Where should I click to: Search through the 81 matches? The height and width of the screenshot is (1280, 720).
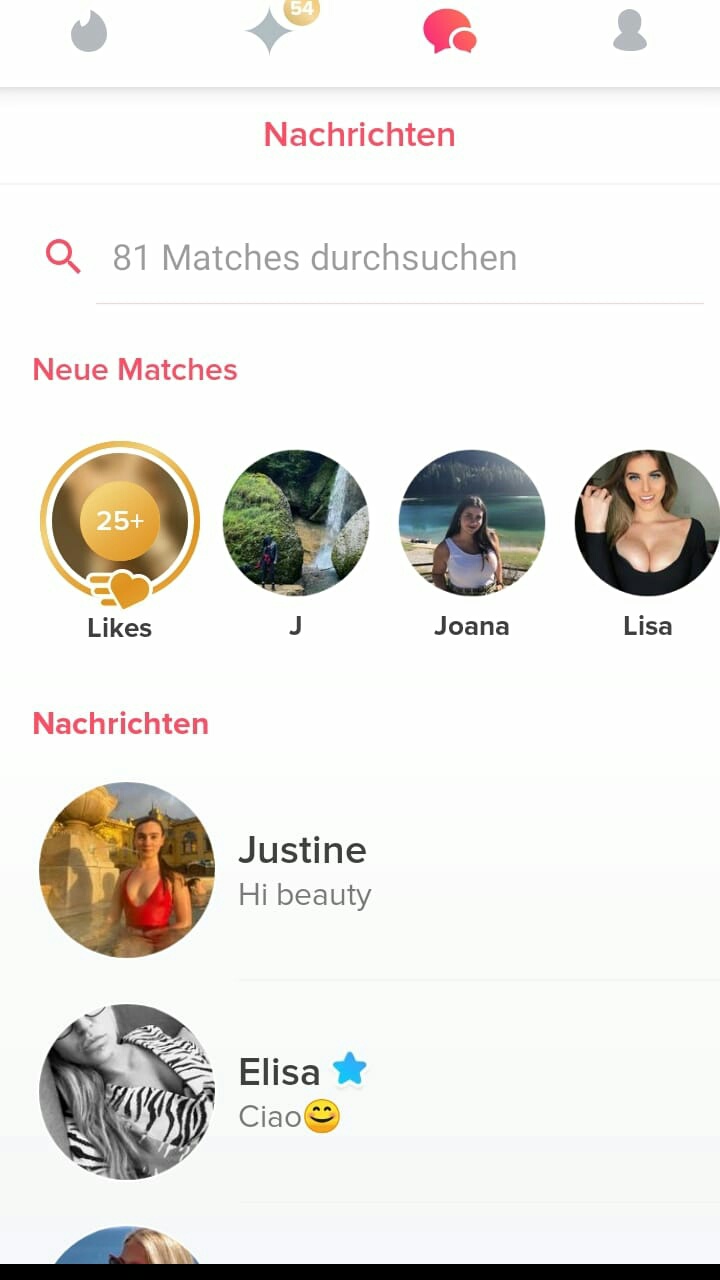coord(400,258)
